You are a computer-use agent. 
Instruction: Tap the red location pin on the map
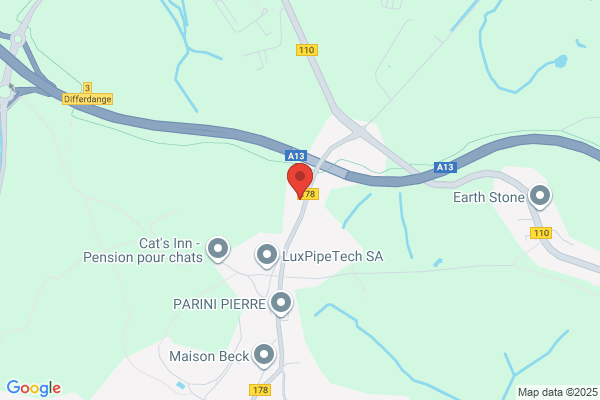pos(300,181)
